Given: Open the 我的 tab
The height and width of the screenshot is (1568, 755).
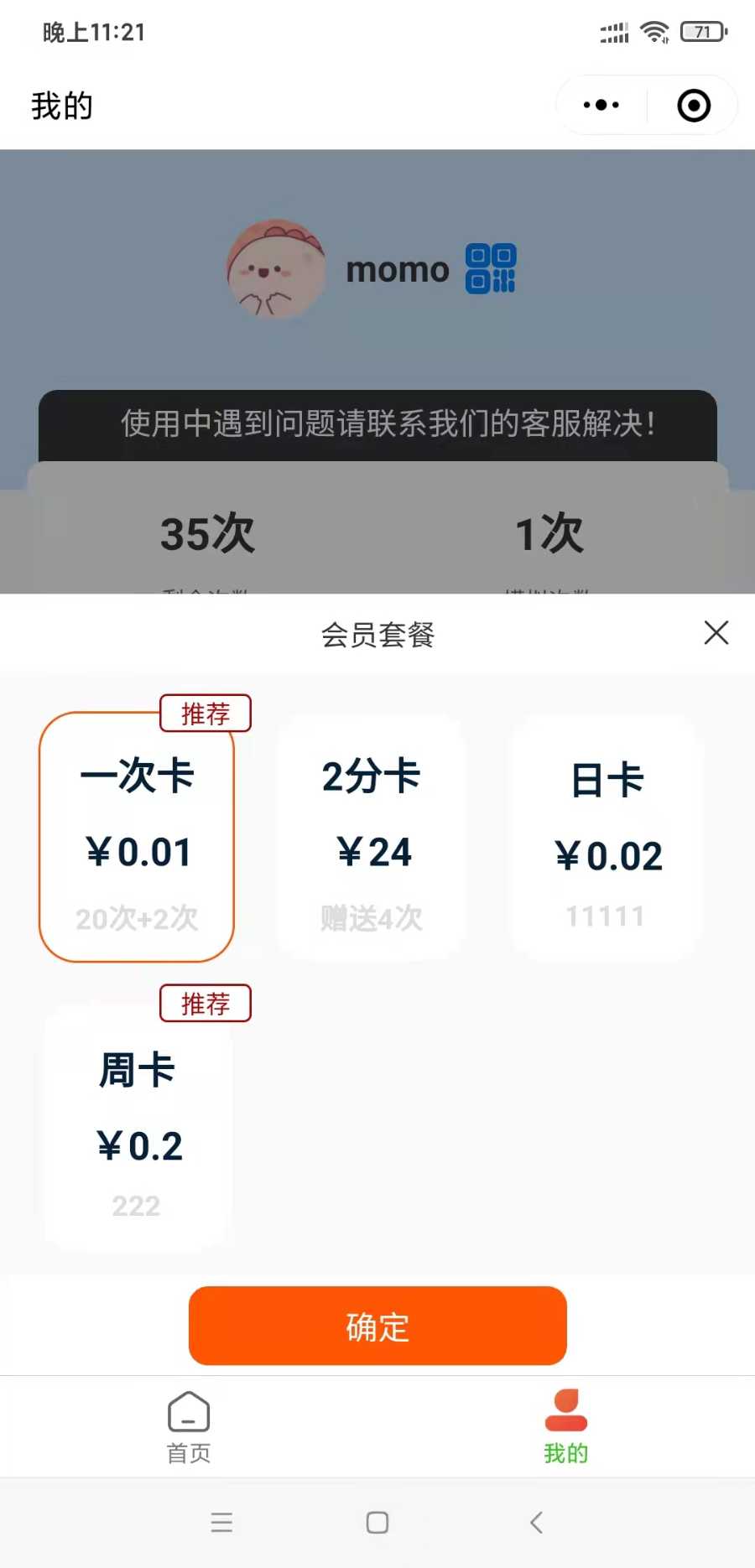Looking at the screenshot, I should (x=565, y=1427).
